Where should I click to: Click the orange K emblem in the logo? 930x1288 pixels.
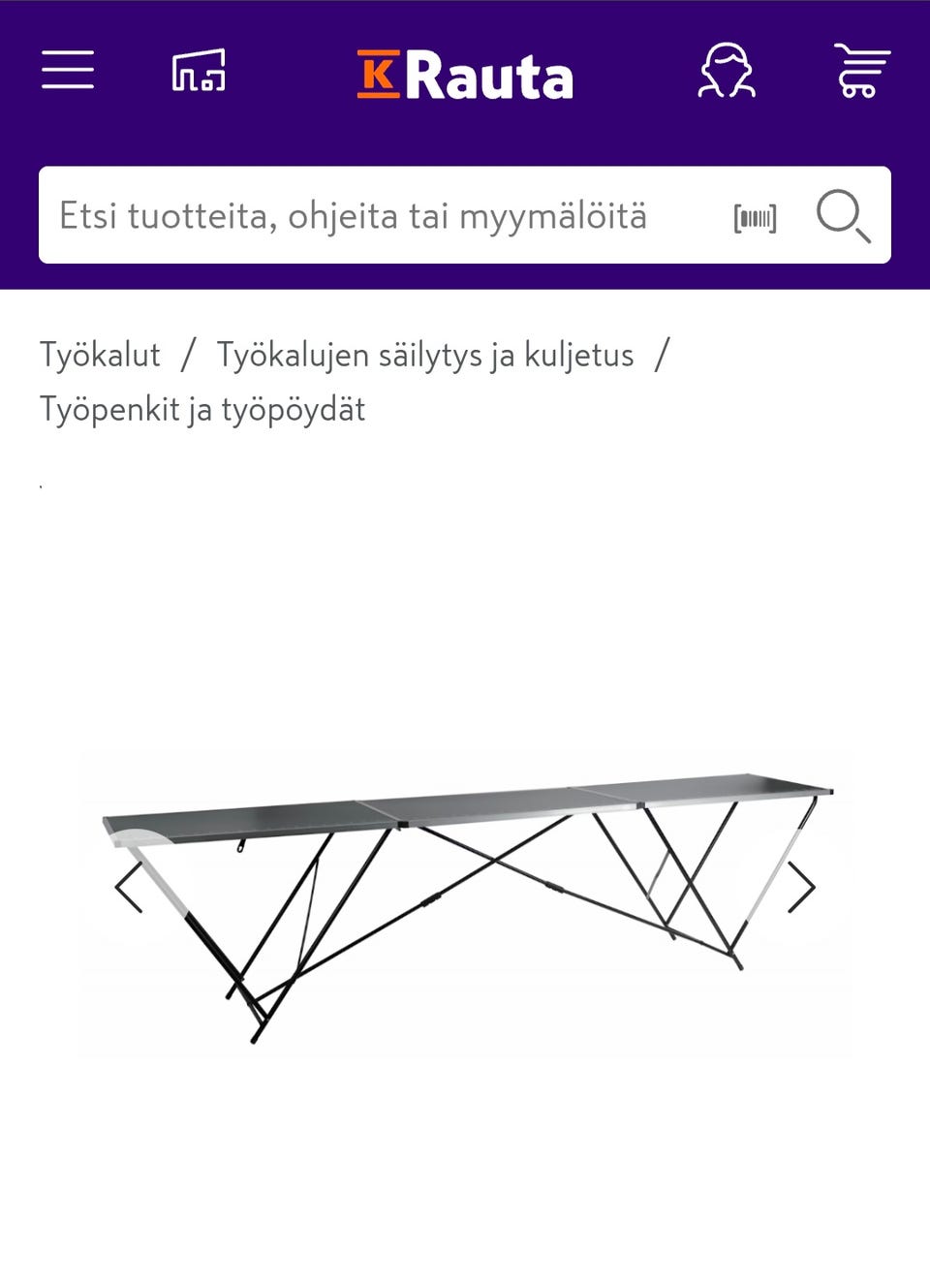pyautogui.click(x=380, y=75)
